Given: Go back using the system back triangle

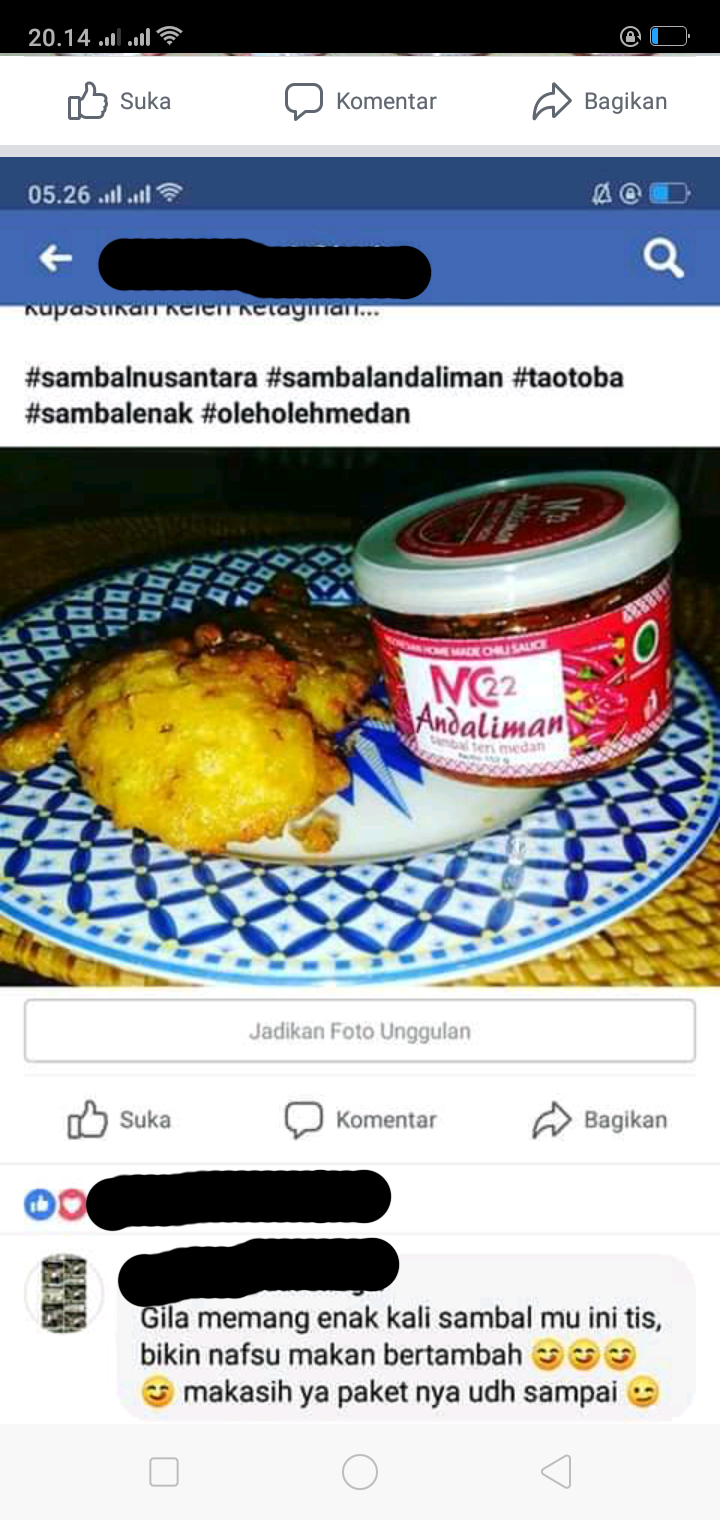Looking at the screenshot, I should click(x=556, y=1472).
